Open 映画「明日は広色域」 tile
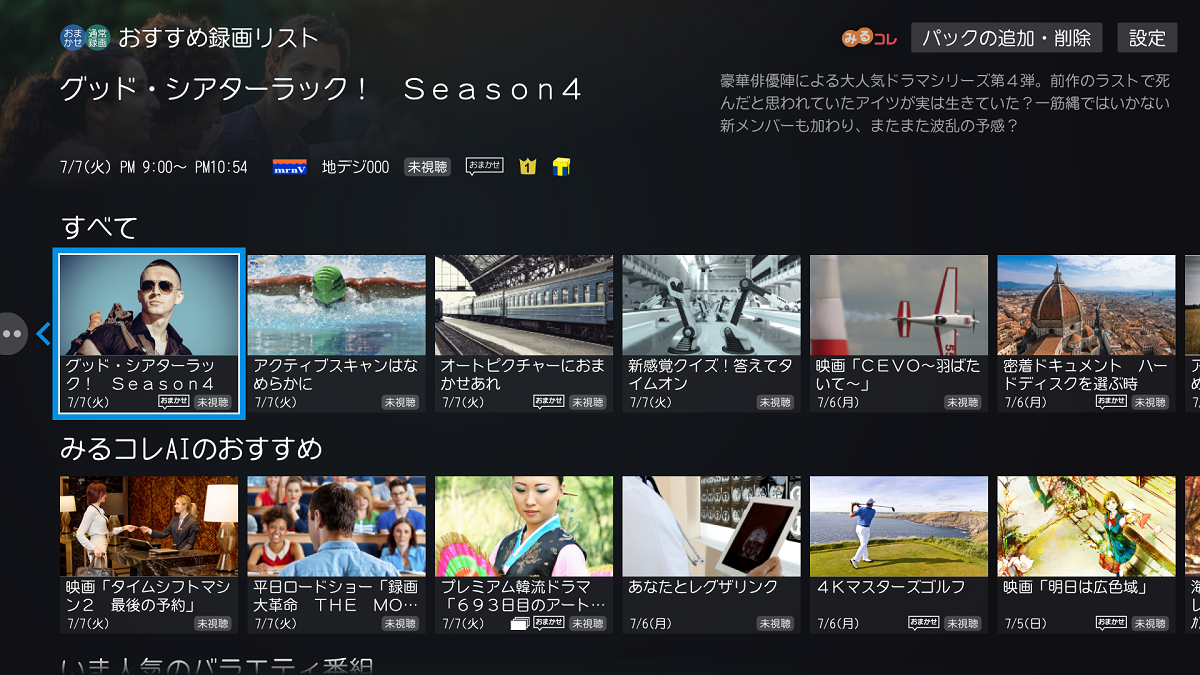Screen dimensions: 1200x675 click(1086, 554)
